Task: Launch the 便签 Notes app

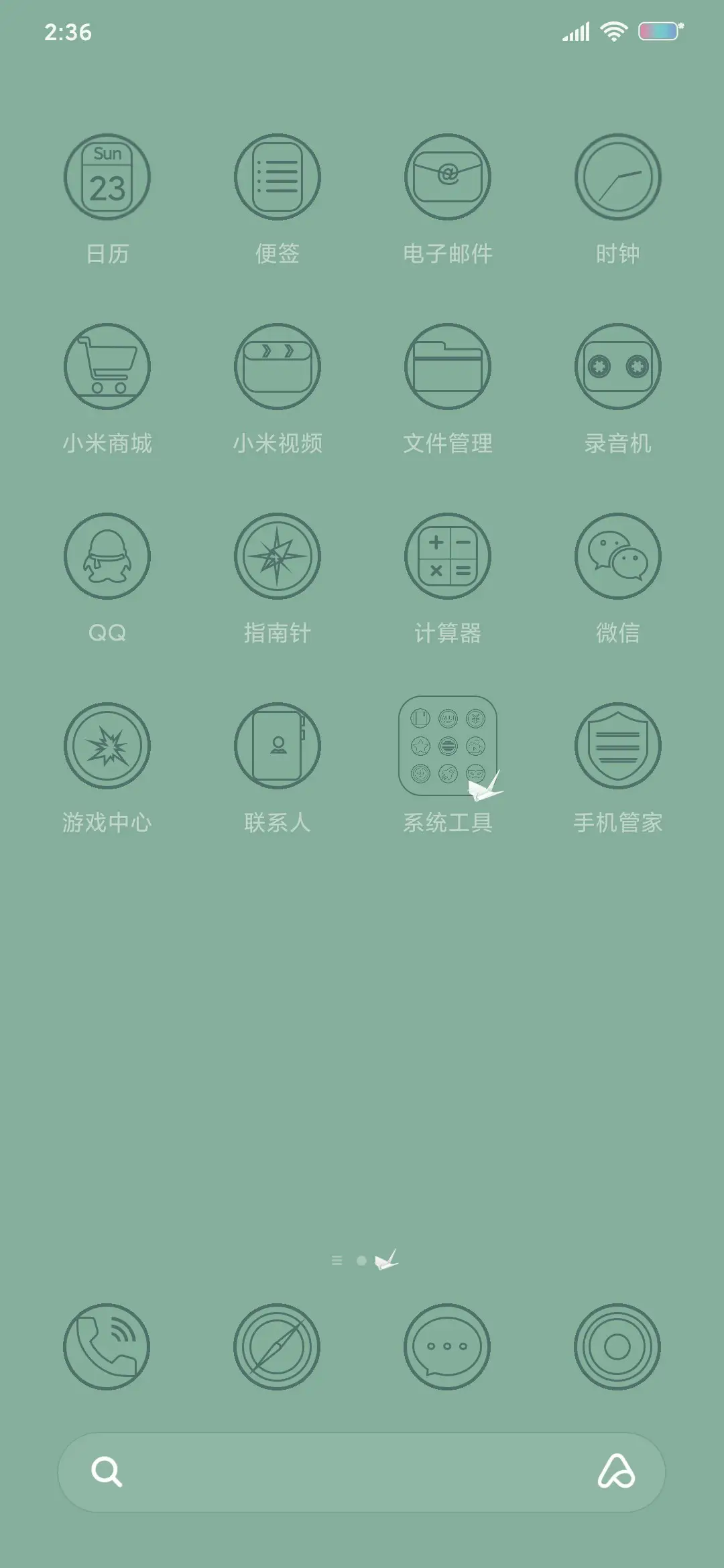Action: point(278,176)
